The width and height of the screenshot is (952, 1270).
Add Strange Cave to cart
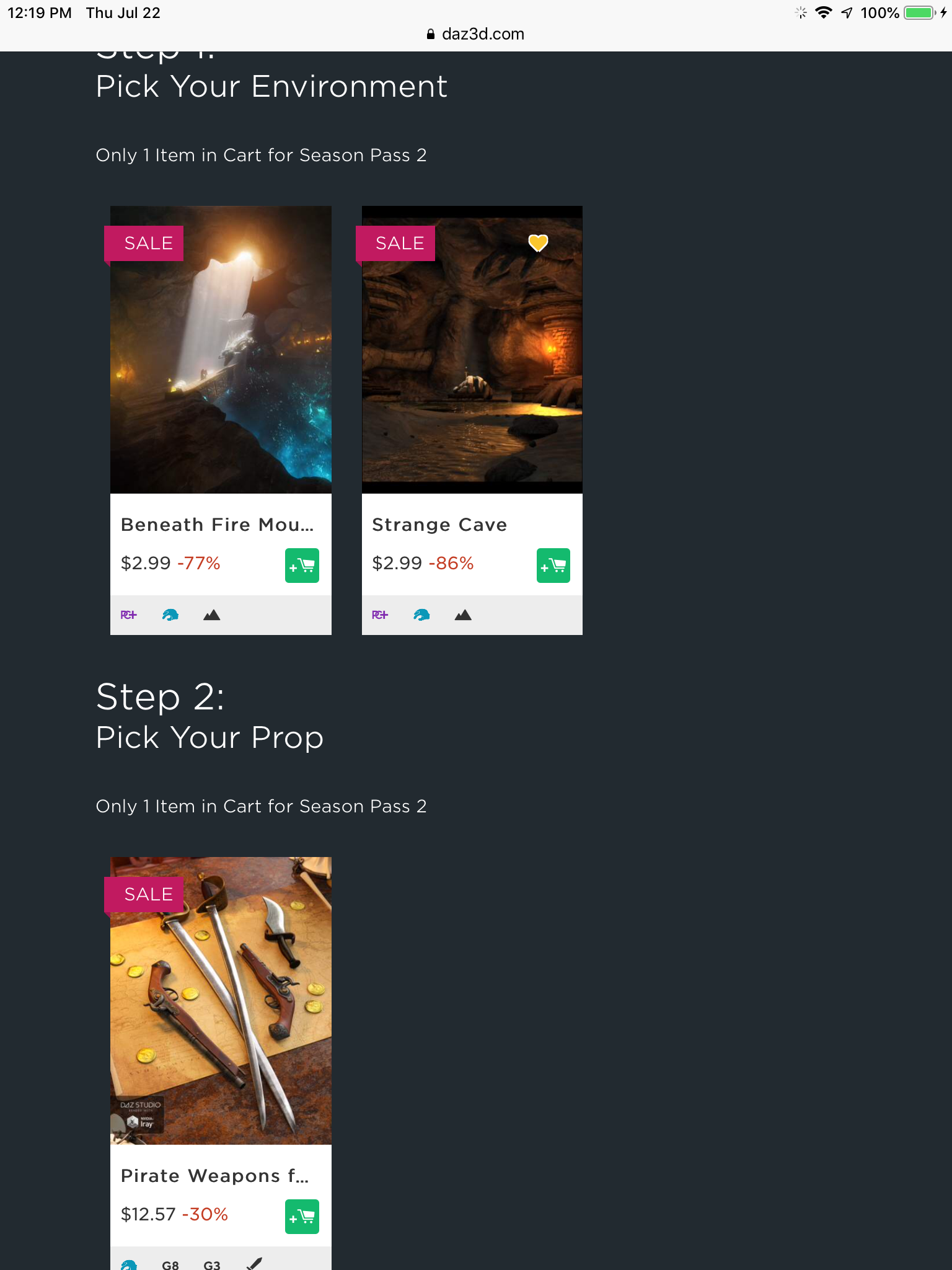(x=553, y=566)
